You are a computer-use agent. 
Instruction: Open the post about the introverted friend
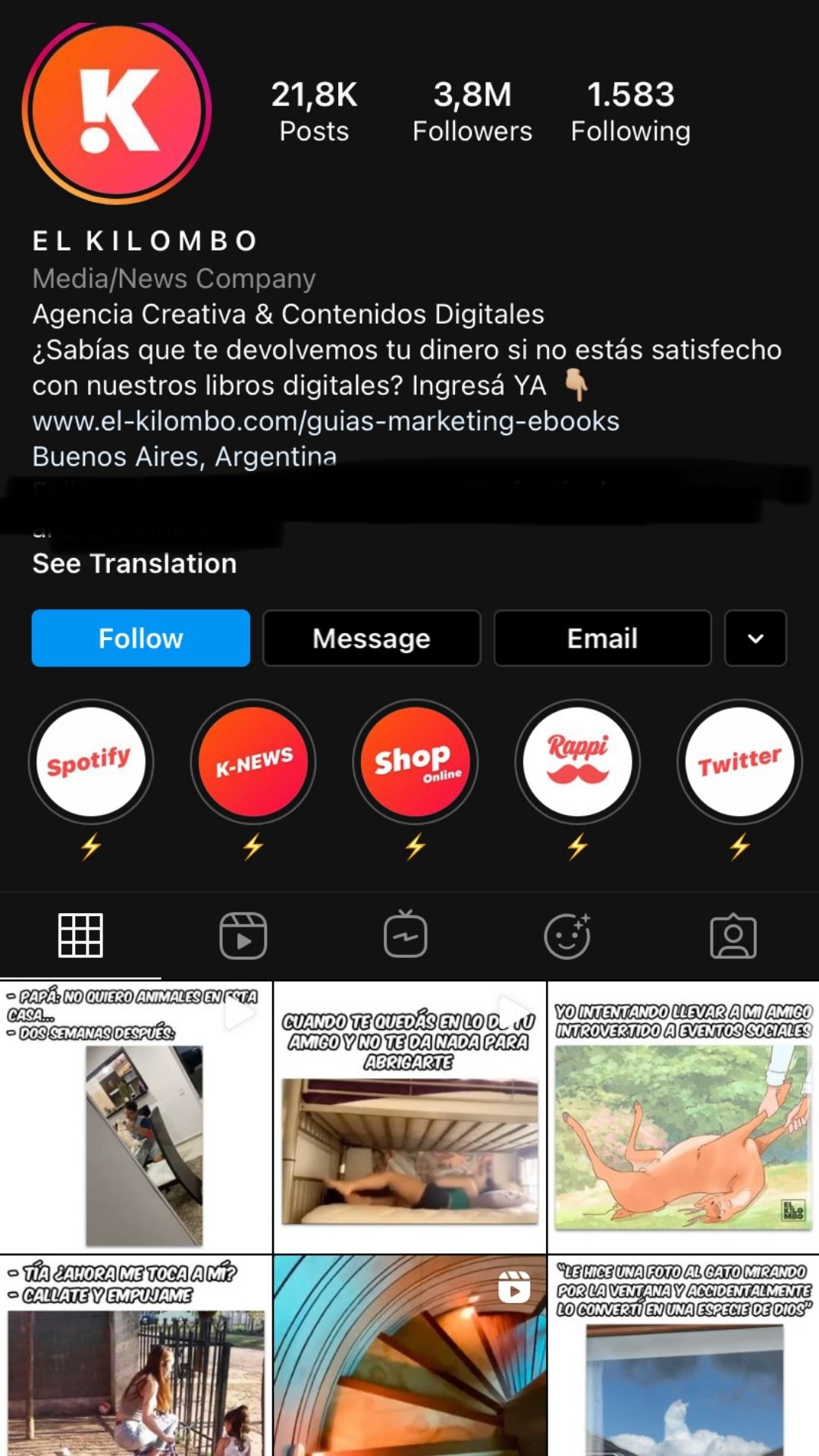pos(682,1116)
